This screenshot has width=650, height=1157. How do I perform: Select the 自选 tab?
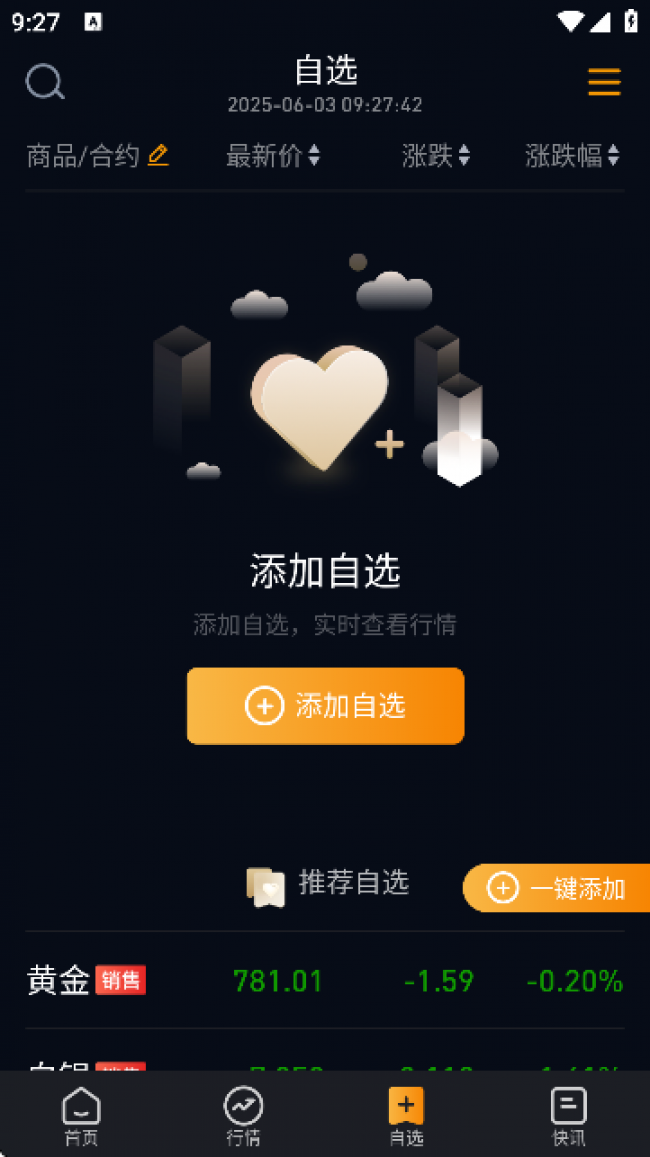click(406, 1116)
